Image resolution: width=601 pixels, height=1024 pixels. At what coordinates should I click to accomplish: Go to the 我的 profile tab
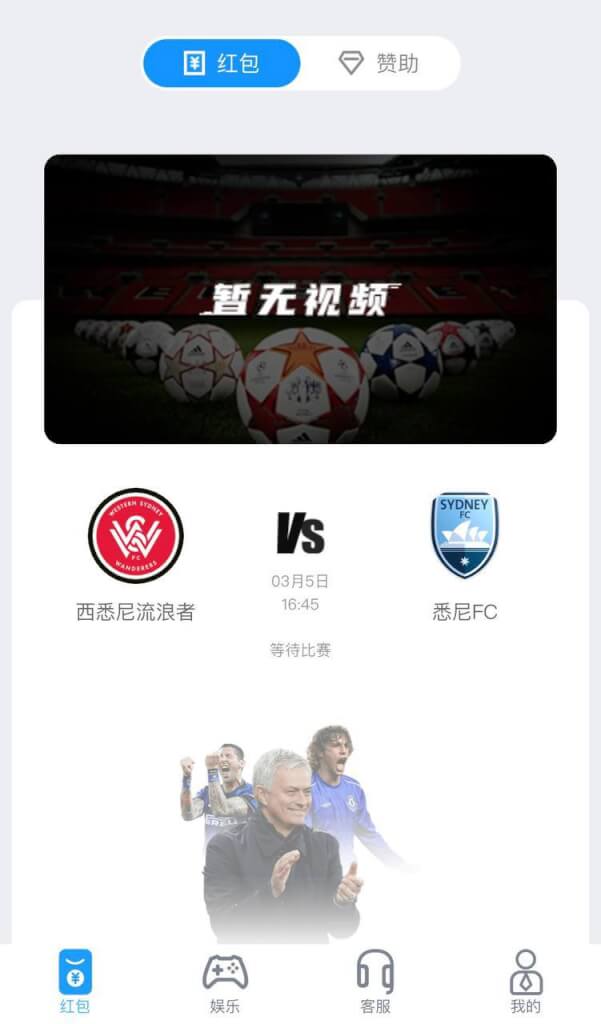(x=526, y=982)
